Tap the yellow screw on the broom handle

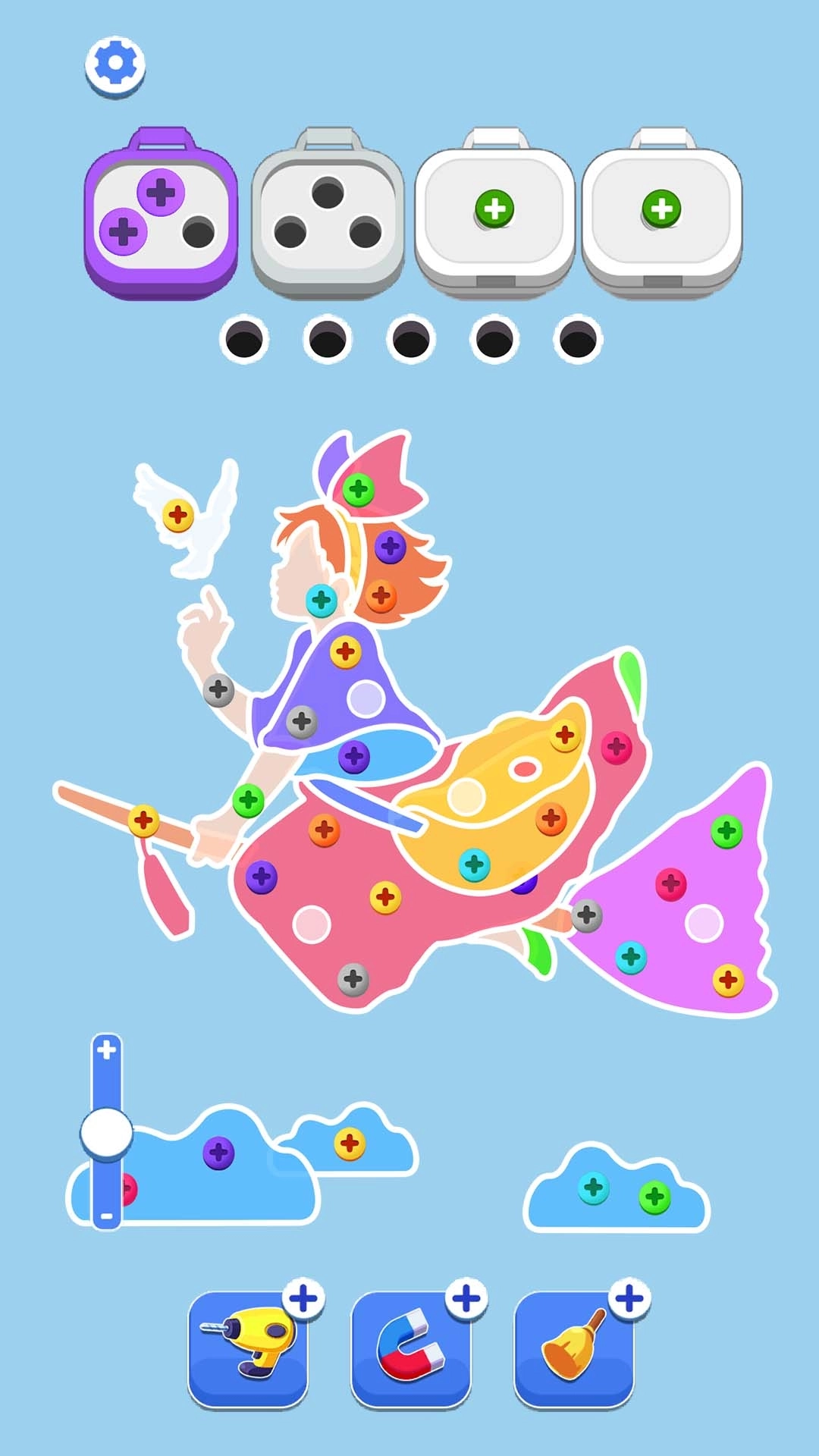click(143, 821)
